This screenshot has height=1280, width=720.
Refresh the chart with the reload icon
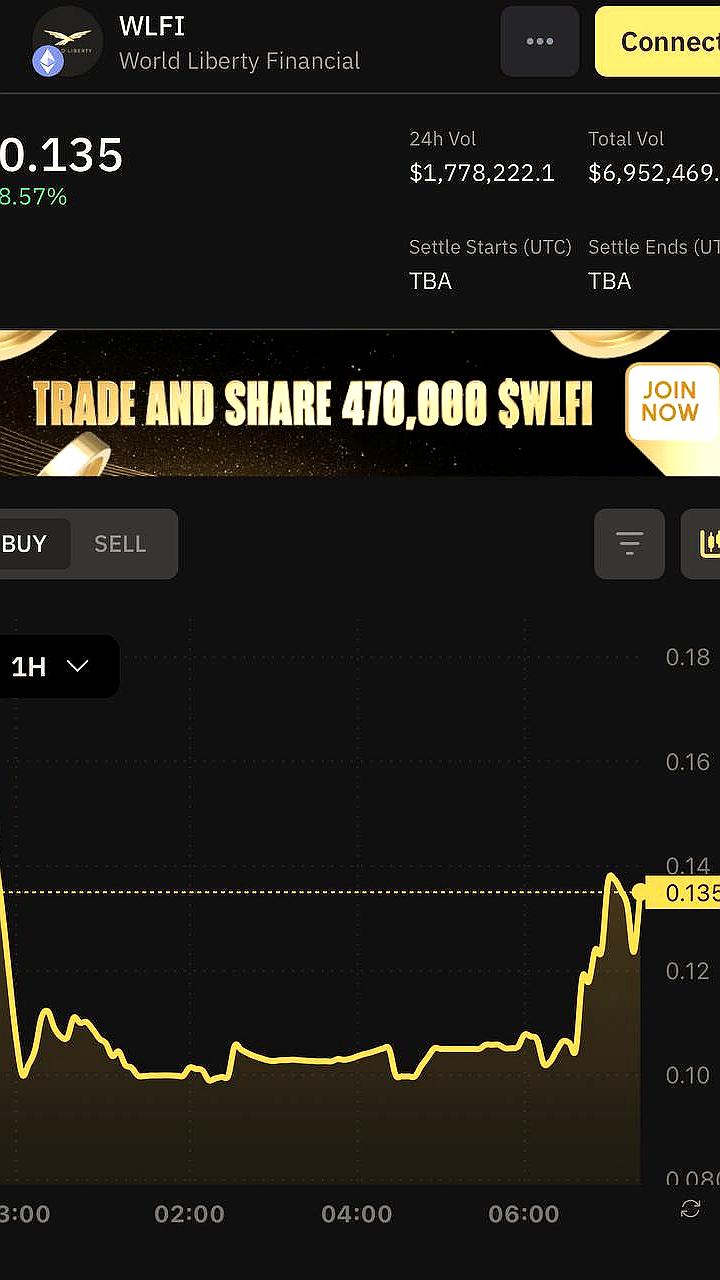[x=690, y=1209]
